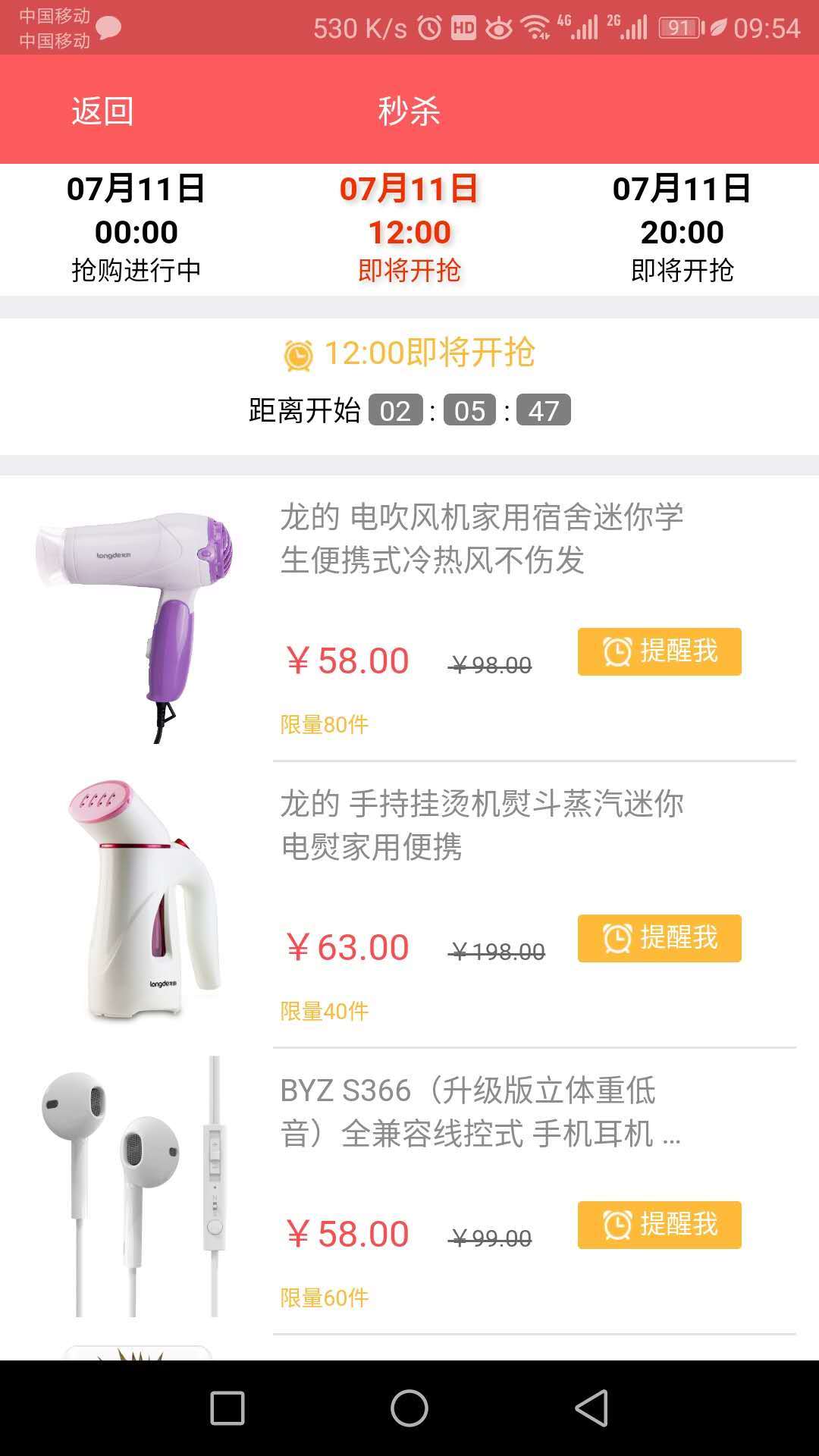Viewport: 819px width, 1456px height.
Task: Open the BYZ S366 earphones product image
Action: coord(136,1187)
